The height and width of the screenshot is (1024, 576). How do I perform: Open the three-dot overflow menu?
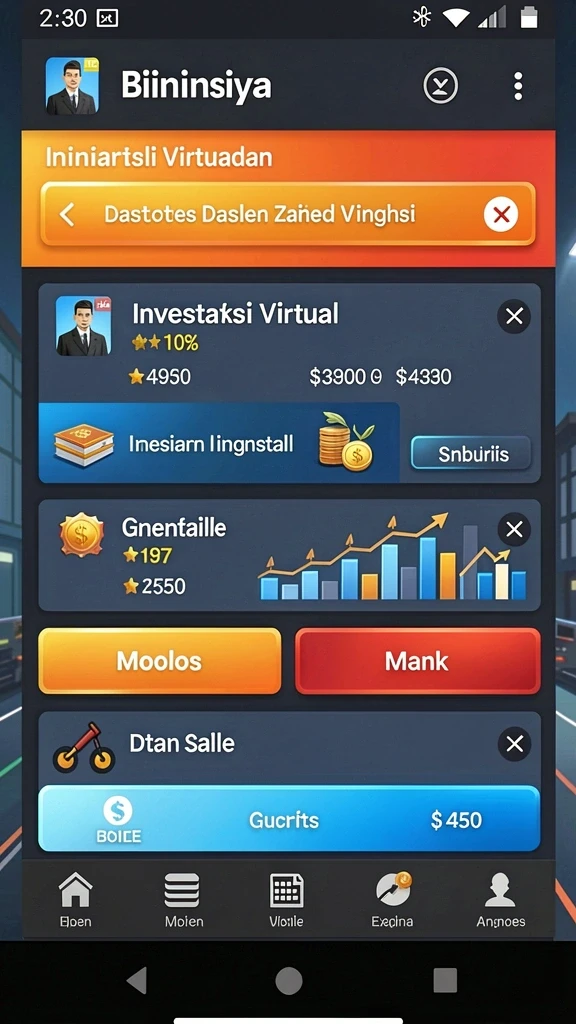click(518, 86)
